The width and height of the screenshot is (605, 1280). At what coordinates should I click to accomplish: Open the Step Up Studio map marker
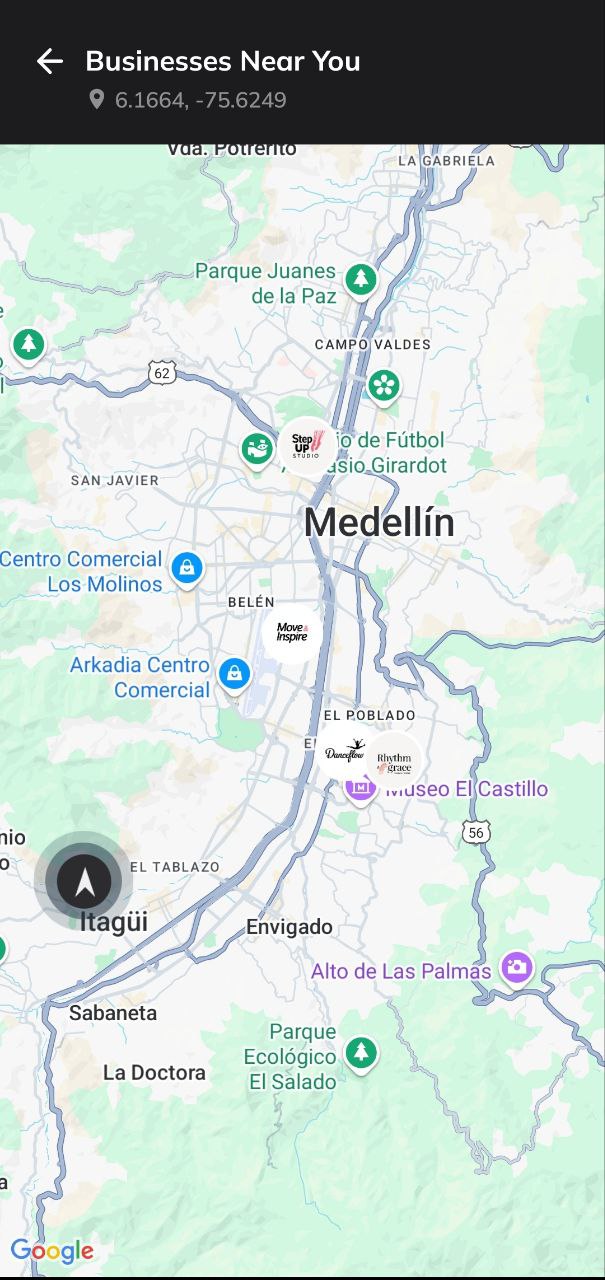[308, 444]
